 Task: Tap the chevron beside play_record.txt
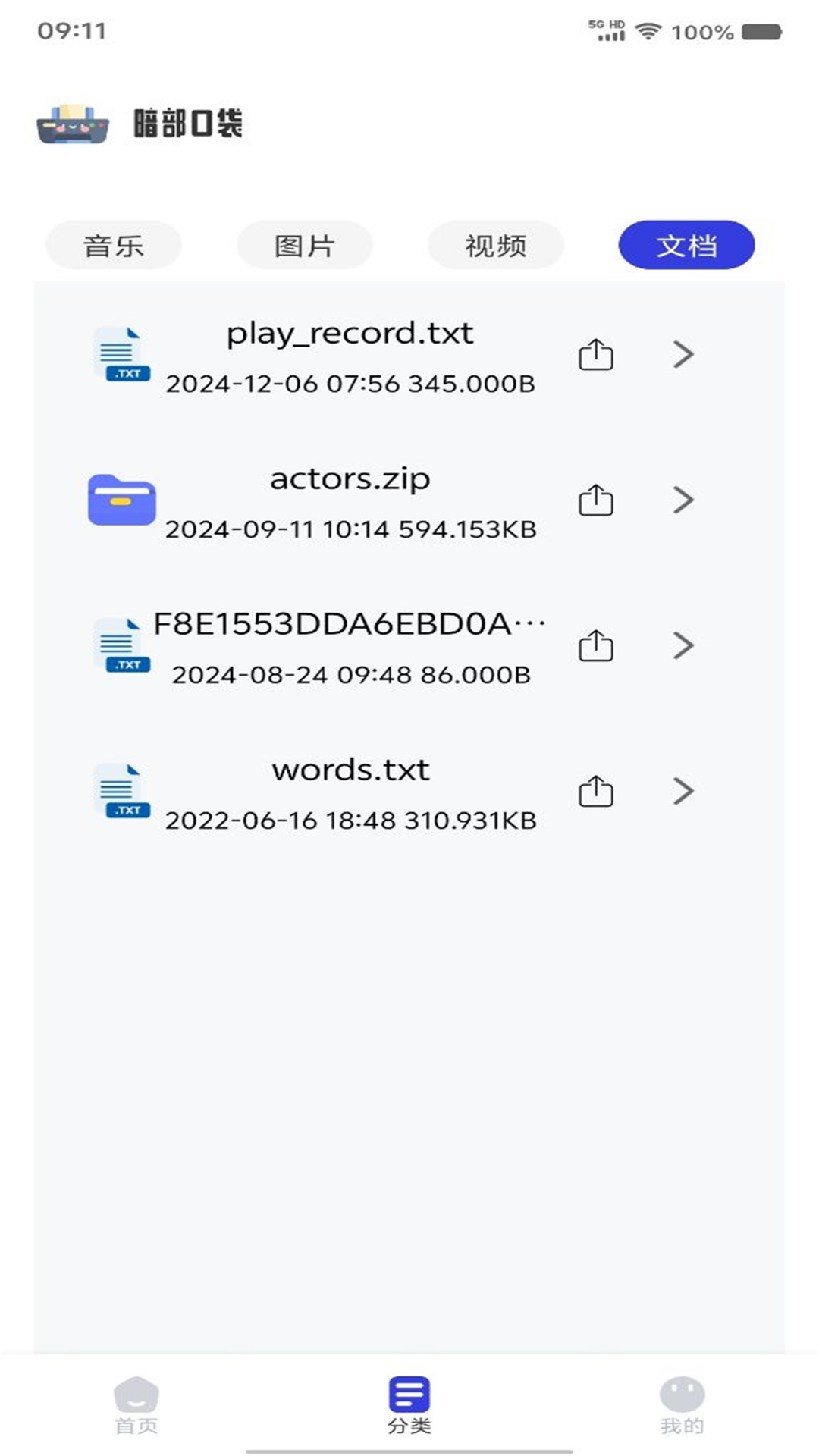pyautogui.click(x=683, y=355)
